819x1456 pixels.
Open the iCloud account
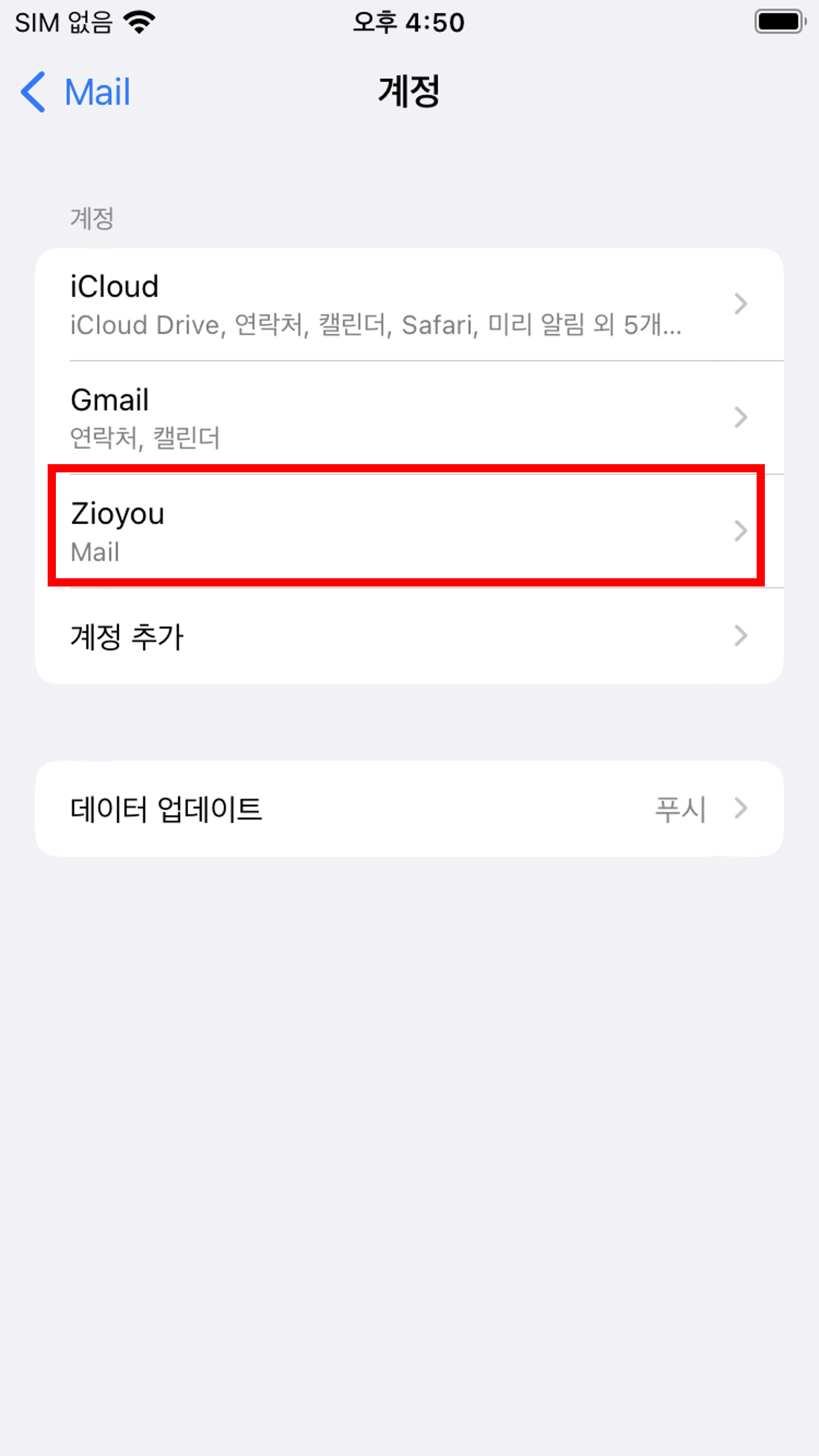coord(409,305)
